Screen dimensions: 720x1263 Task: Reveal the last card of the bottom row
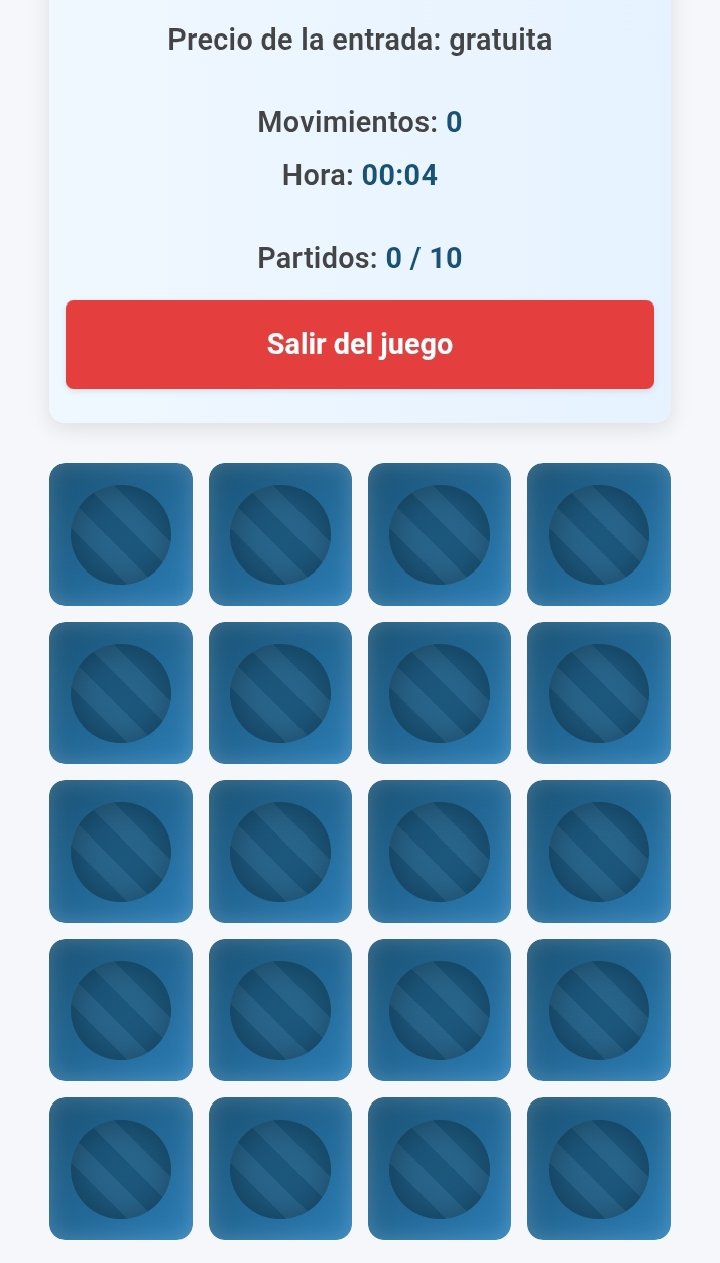pos(599,1168)
